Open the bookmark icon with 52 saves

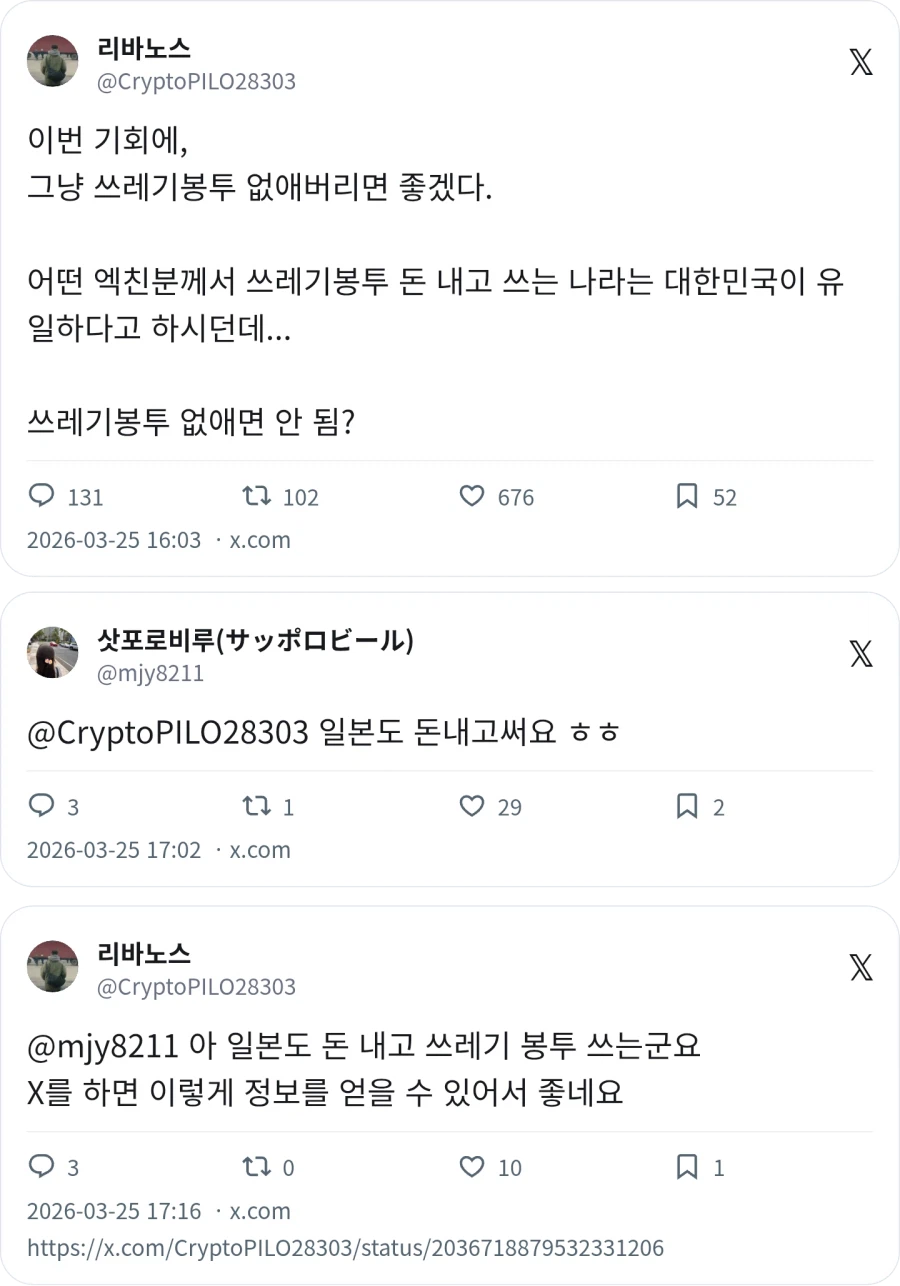pyautogui.click(x=686, y=496)
